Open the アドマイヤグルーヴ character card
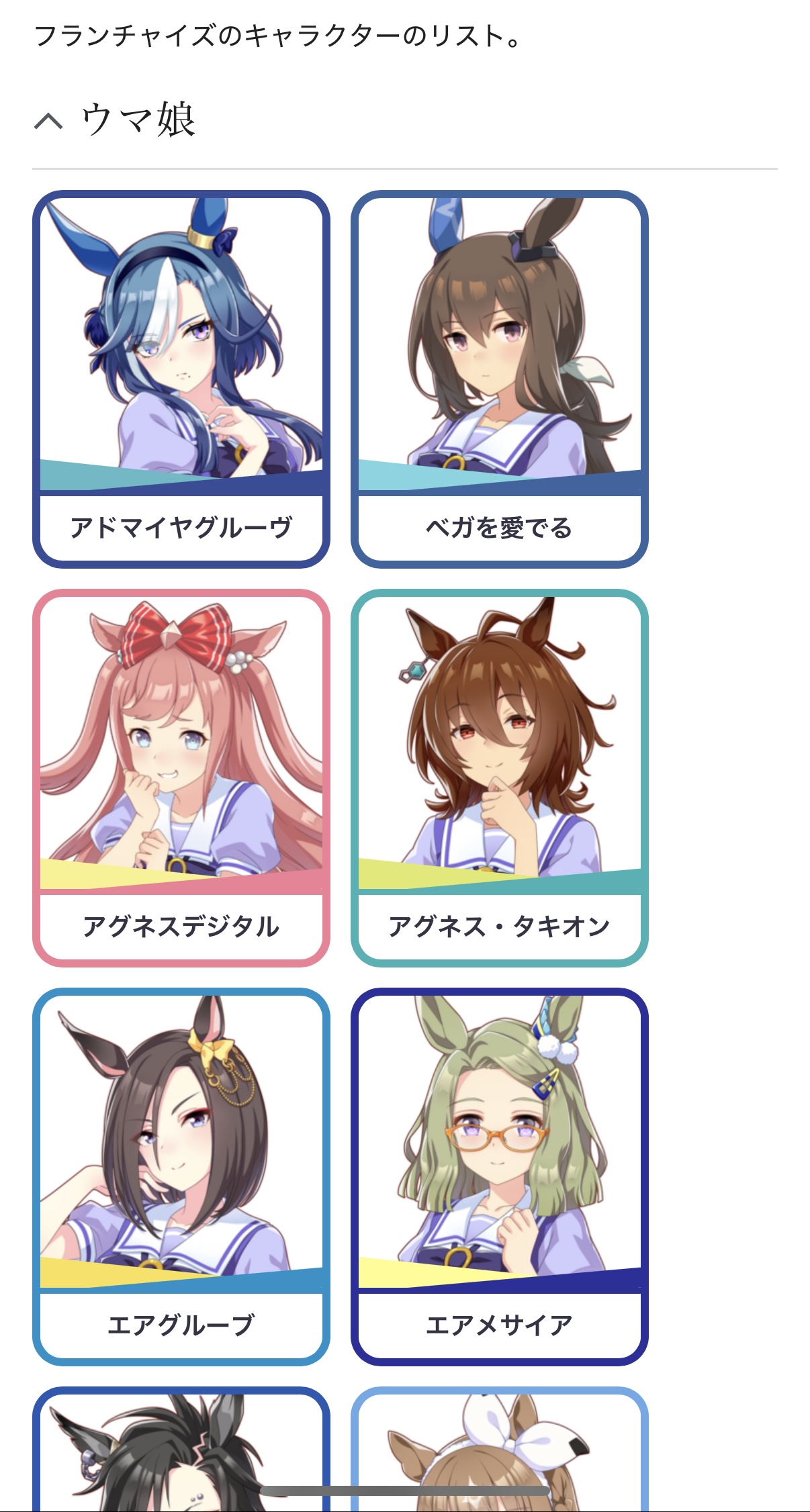 click(181, 379)
